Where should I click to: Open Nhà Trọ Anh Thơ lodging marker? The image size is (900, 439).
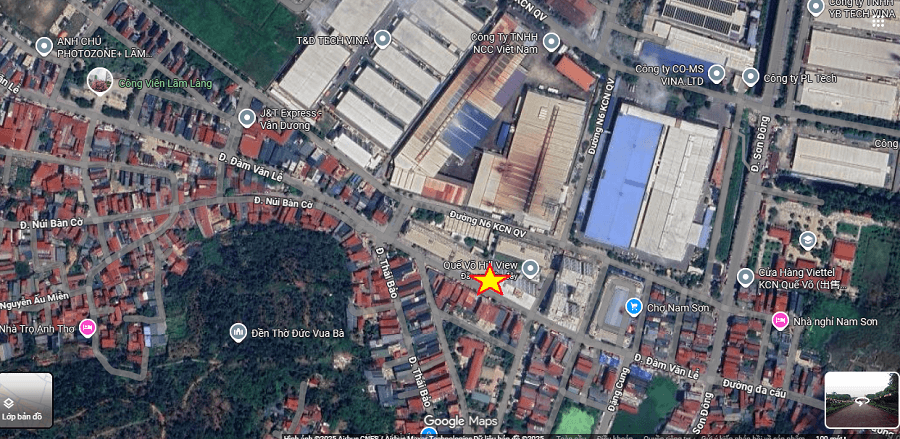(x=87, y=327)
